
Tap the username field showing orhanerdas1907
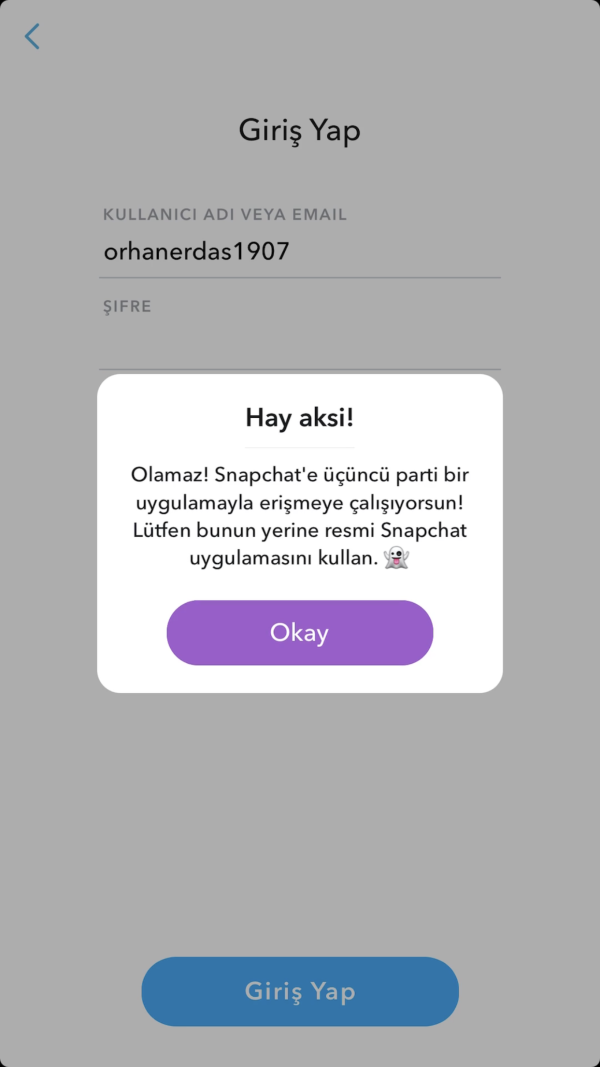pos(299,252)
